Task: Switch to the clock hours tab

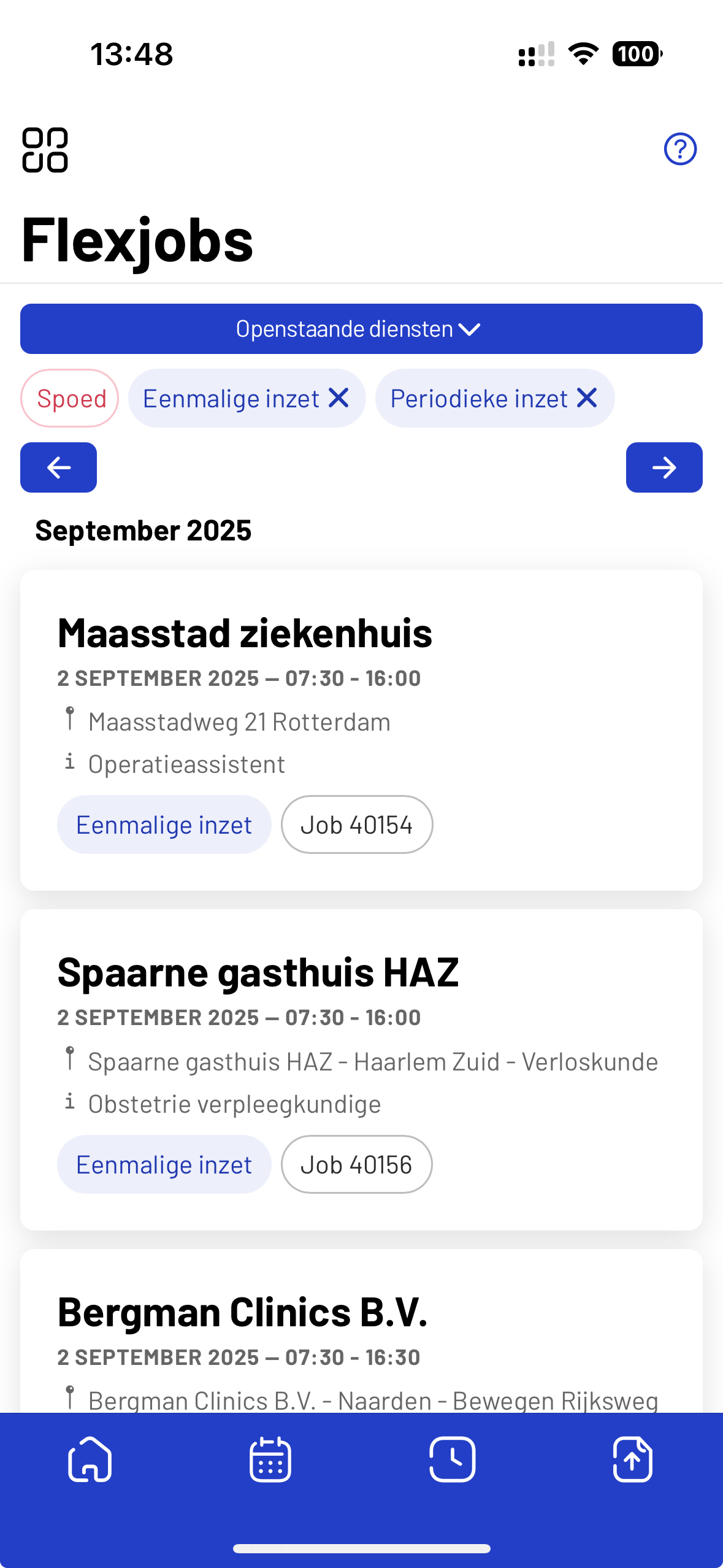Action: point(452,1459)
